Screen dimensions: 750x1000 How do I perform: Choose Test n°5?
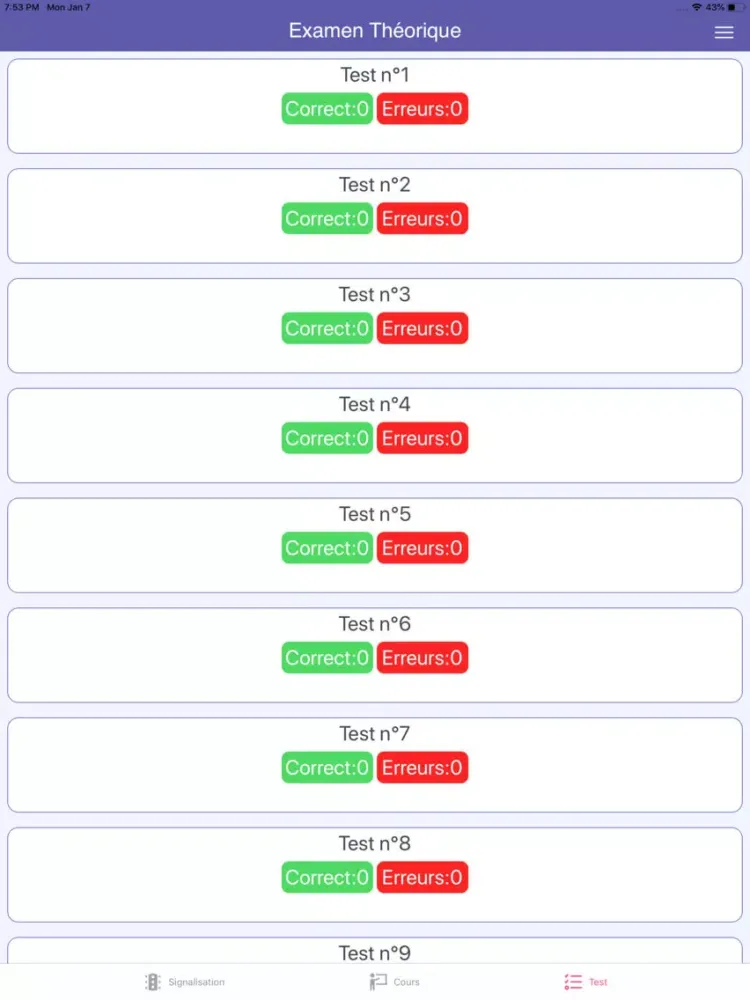coord(375,546)
